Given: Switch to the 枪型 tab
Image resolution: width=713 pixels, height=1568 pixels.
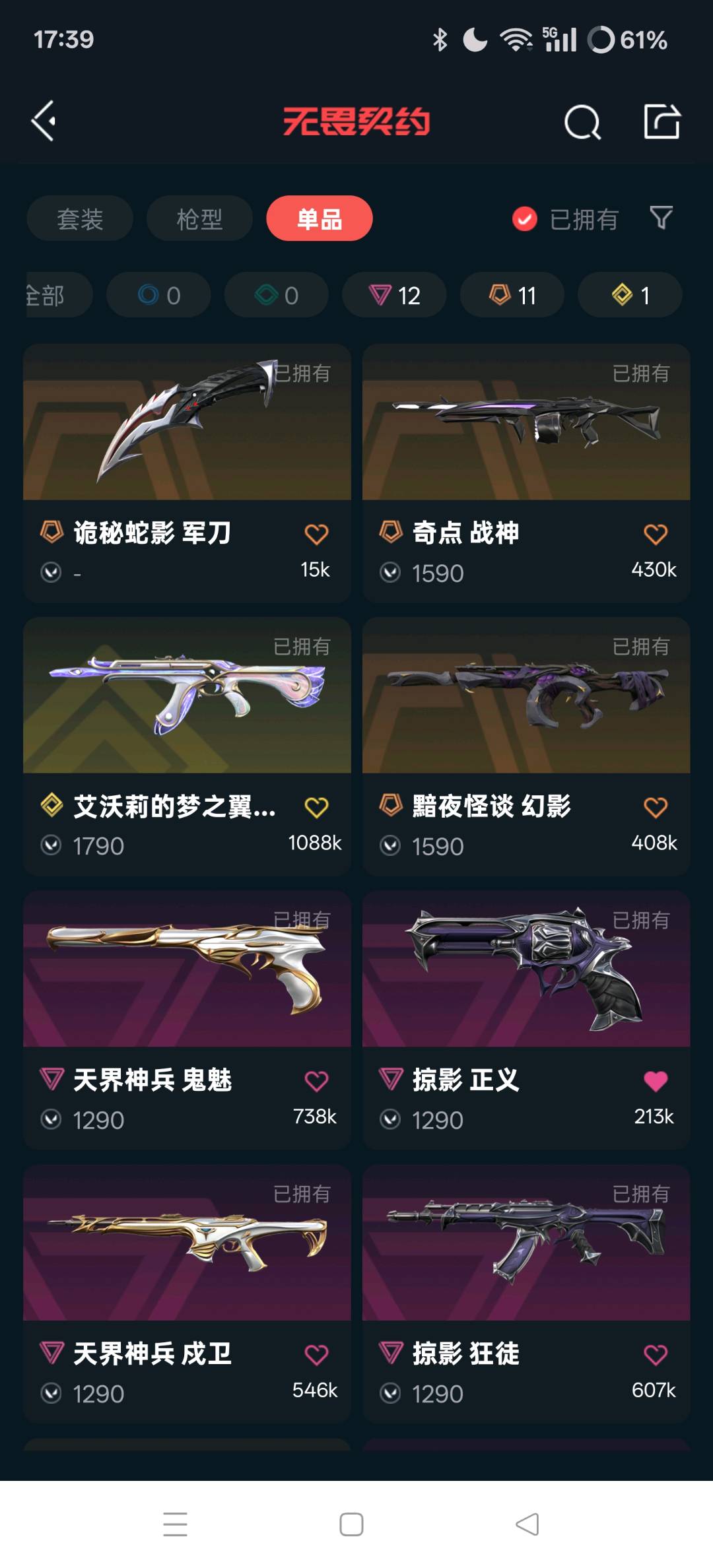Looking at the screenshot, I should [x=199, y=218].
